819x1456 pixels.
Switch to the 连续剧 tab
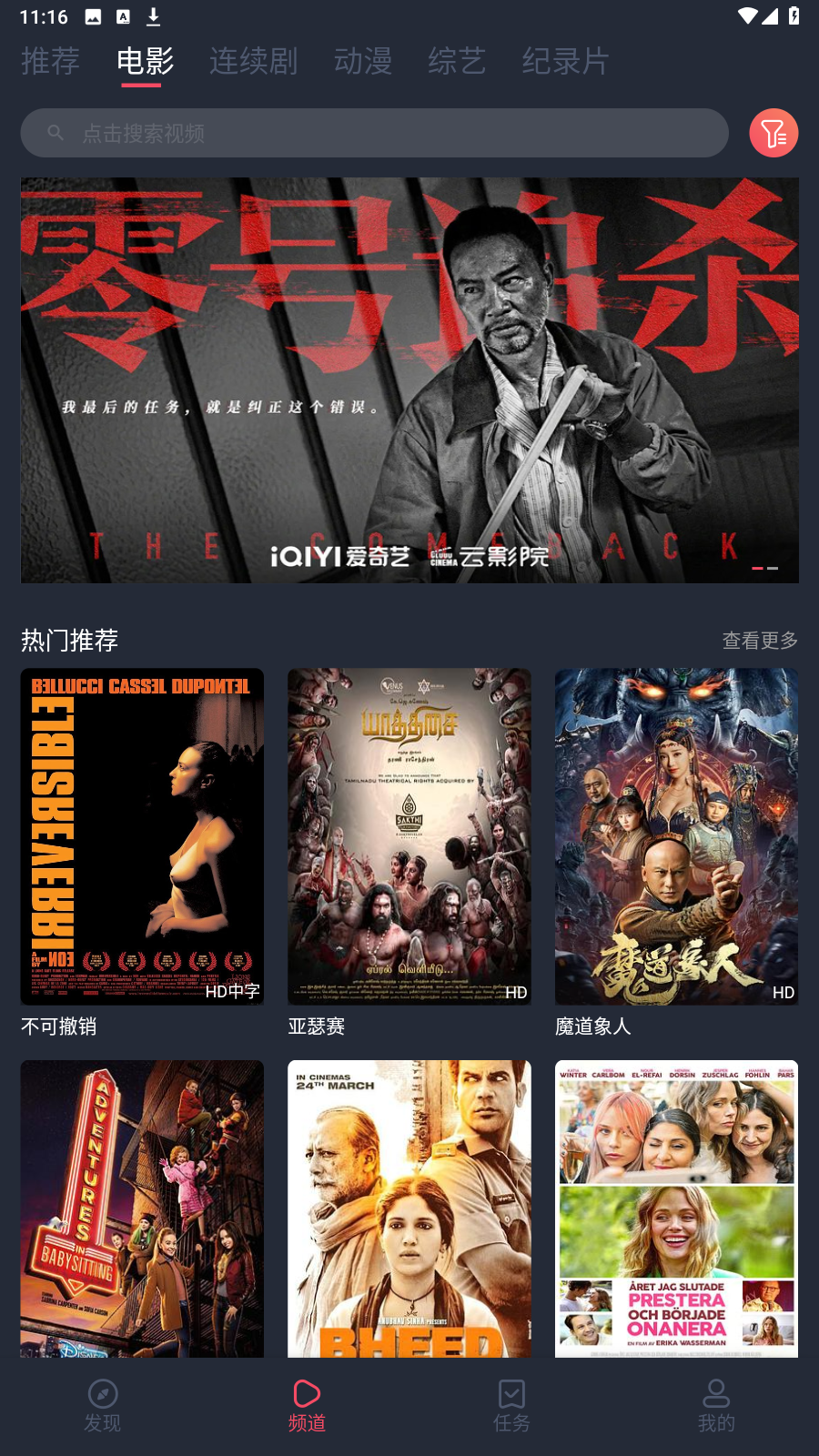coord(253,62)
